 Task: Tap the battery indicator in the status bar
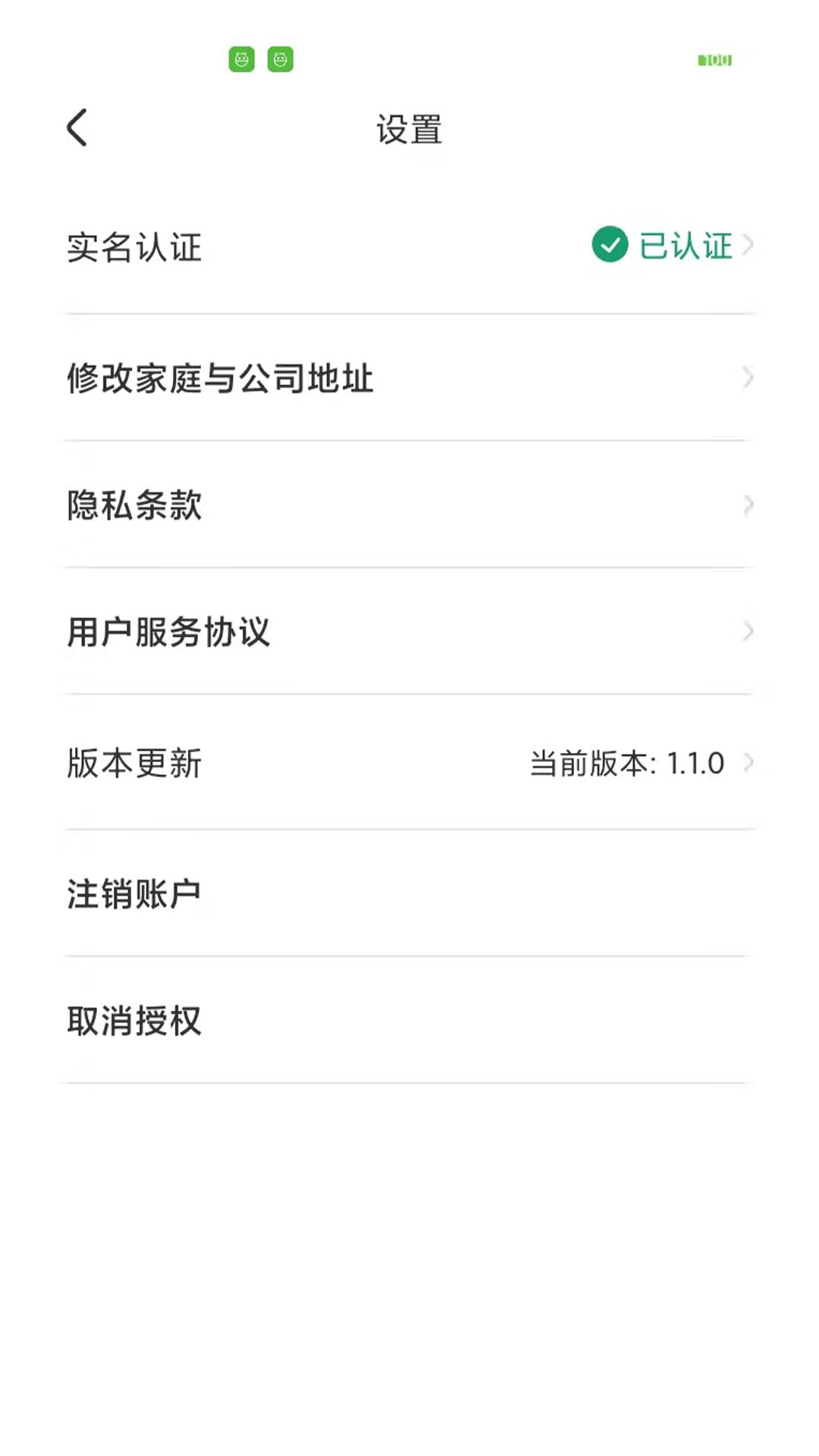tap(714, 58)
